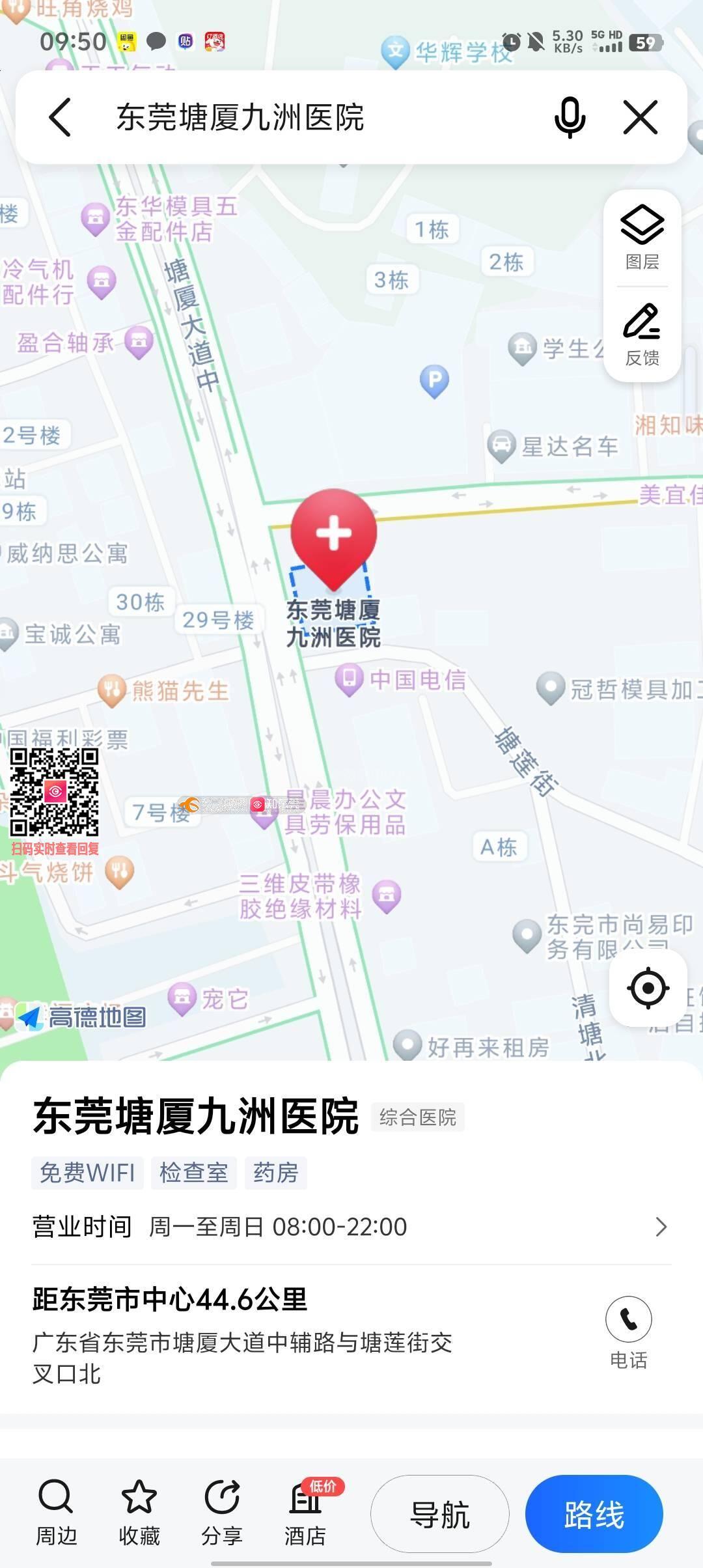
Task: Browse nearby hotels via 酒店
Action: [305, 1512]
